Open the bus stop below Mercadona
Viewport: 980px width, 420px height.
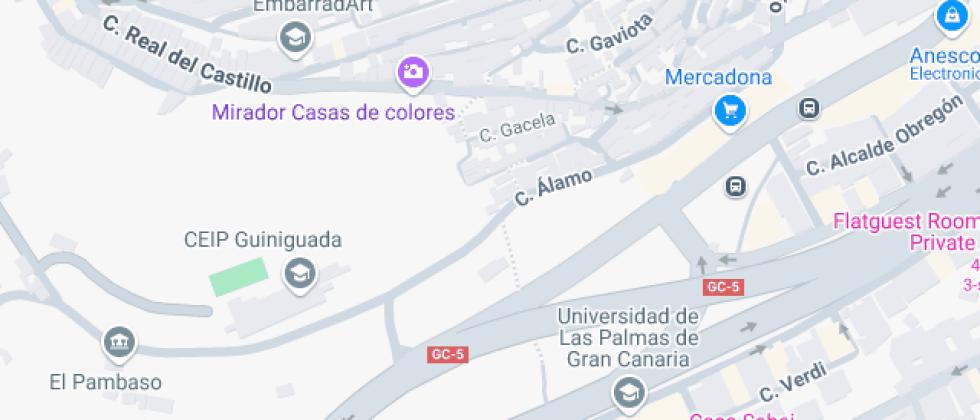click(736, 186)
